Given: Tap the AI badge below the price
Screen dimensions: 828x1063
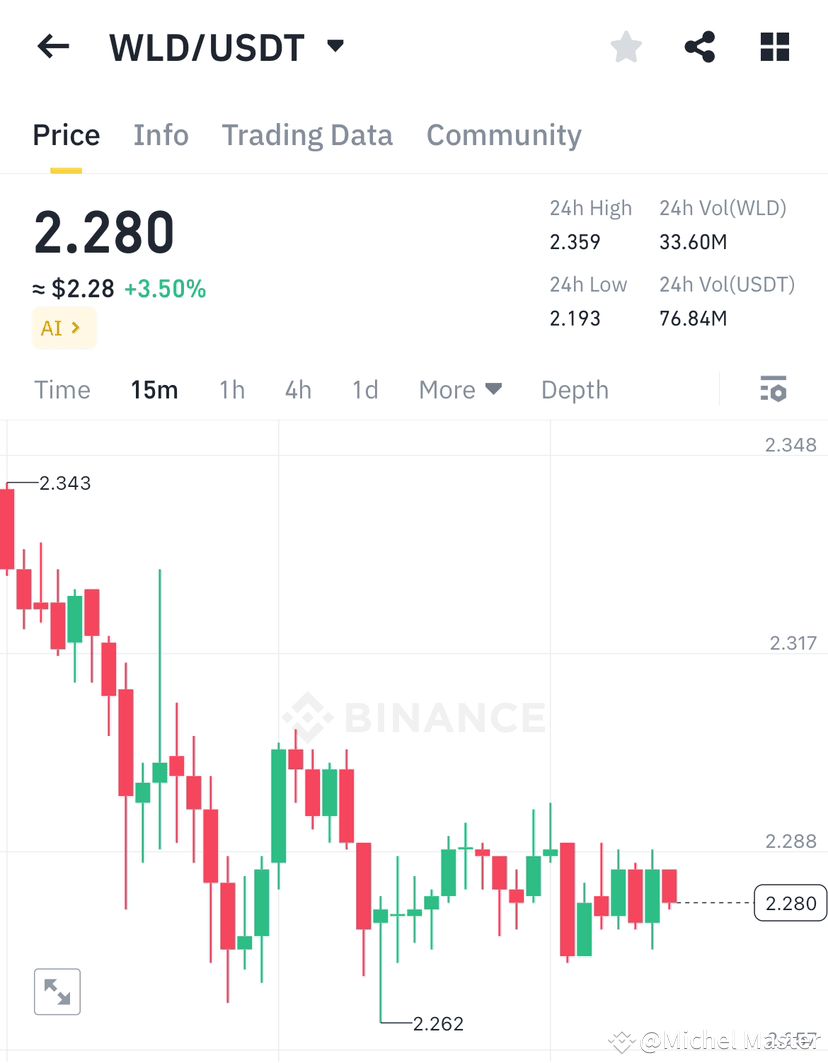Looking at the screenshot, I should (64, 328).
